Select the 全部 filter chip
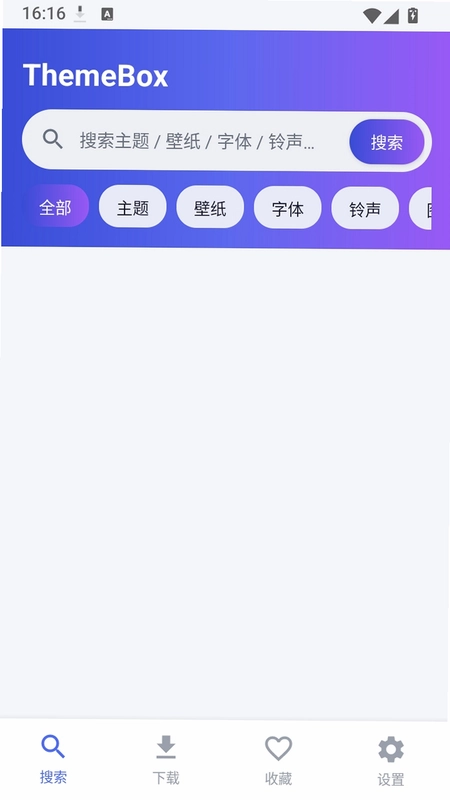The width and height of the screenshot is (450, 800). [56, 207]
